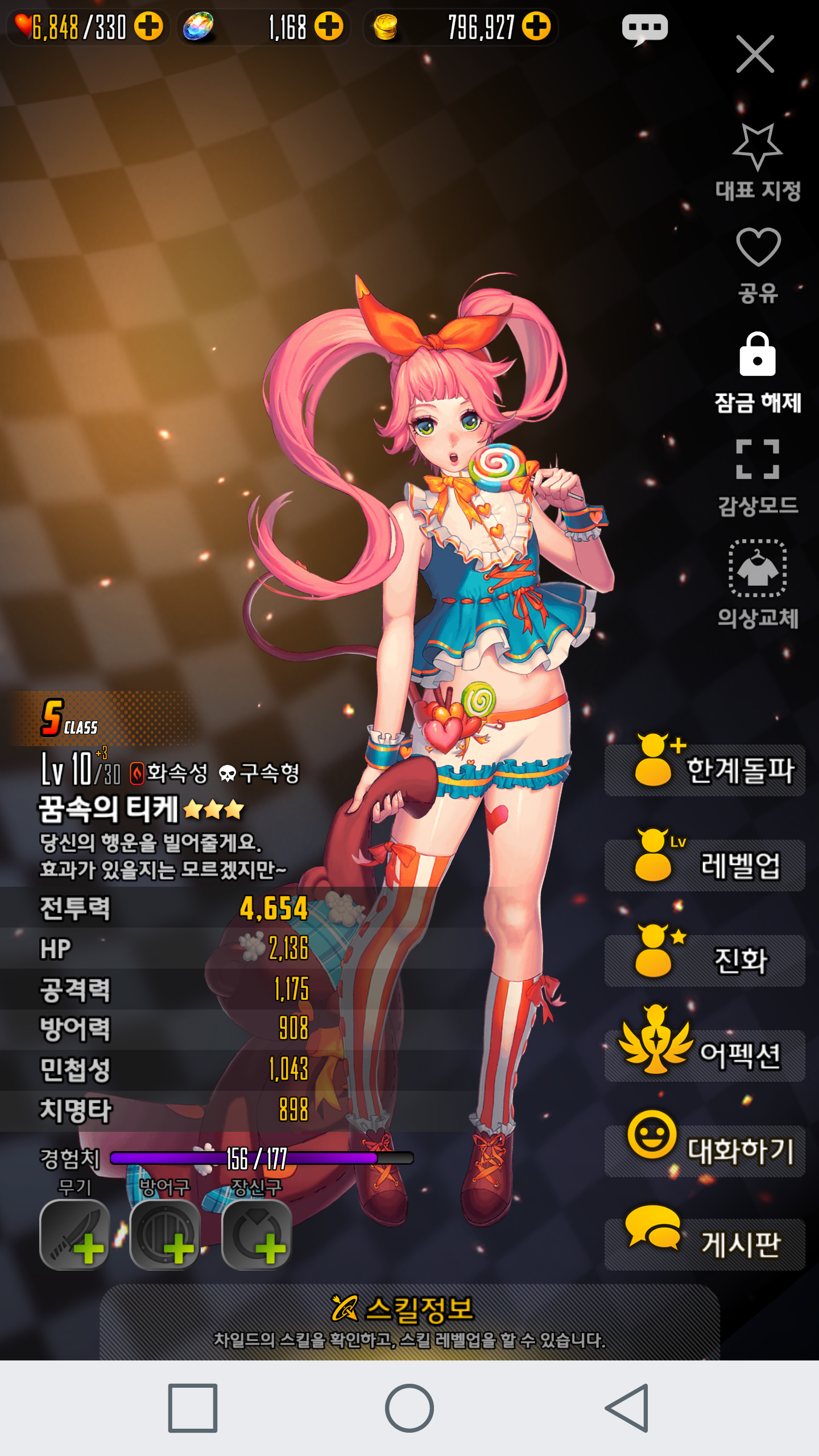This screenshot has width=819, height=1456.
Task: Close the character detail screen
Action: [x=755, y=54]
